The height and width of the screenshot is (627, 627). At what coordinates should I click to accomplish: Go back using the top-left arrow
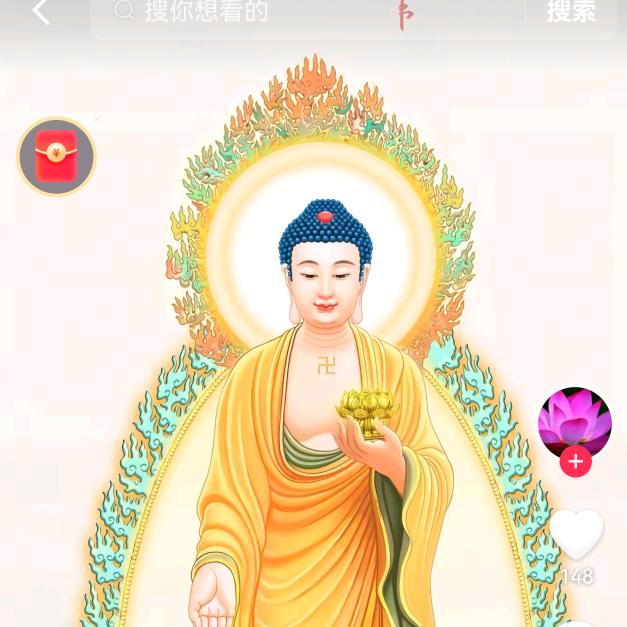coord(41,12)
